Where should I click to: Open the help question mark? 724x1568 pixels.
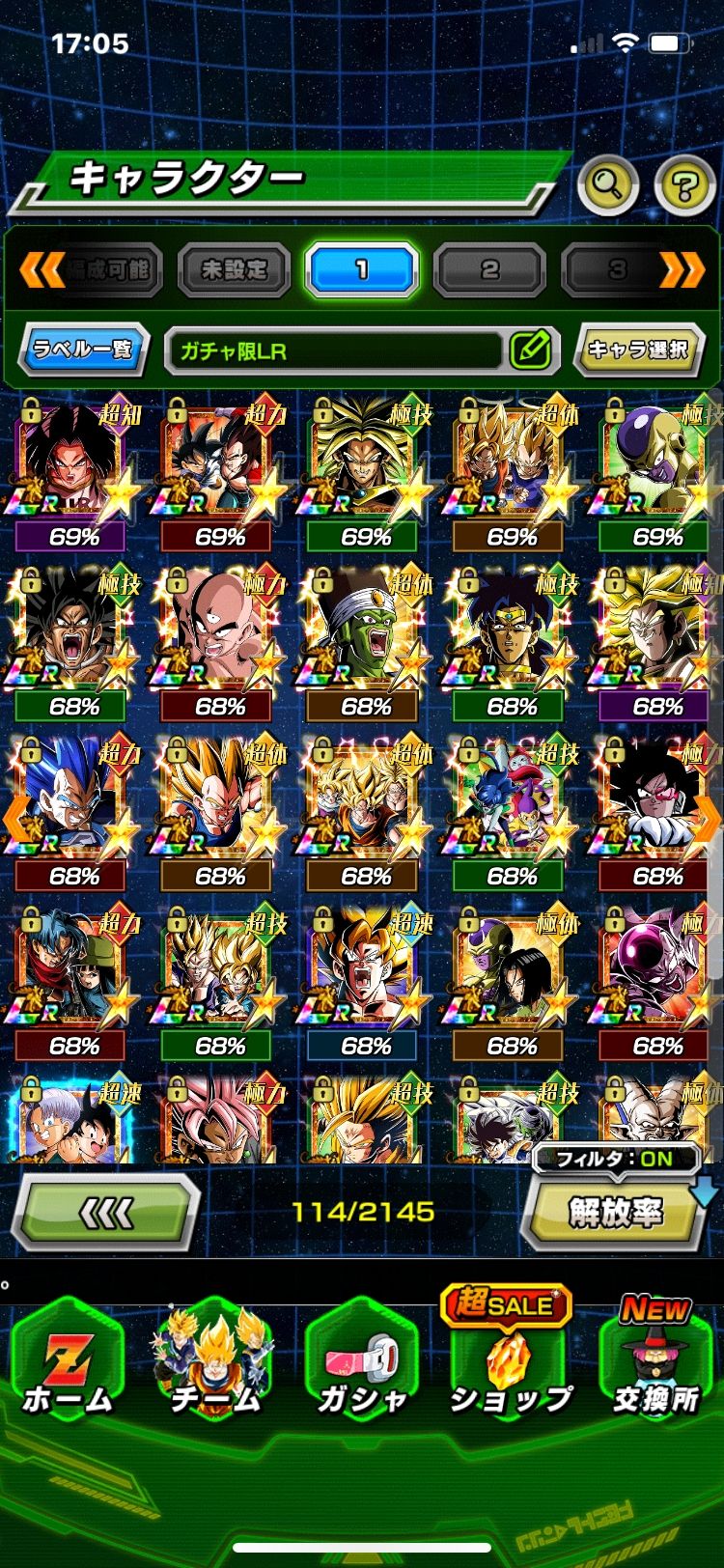683,183
